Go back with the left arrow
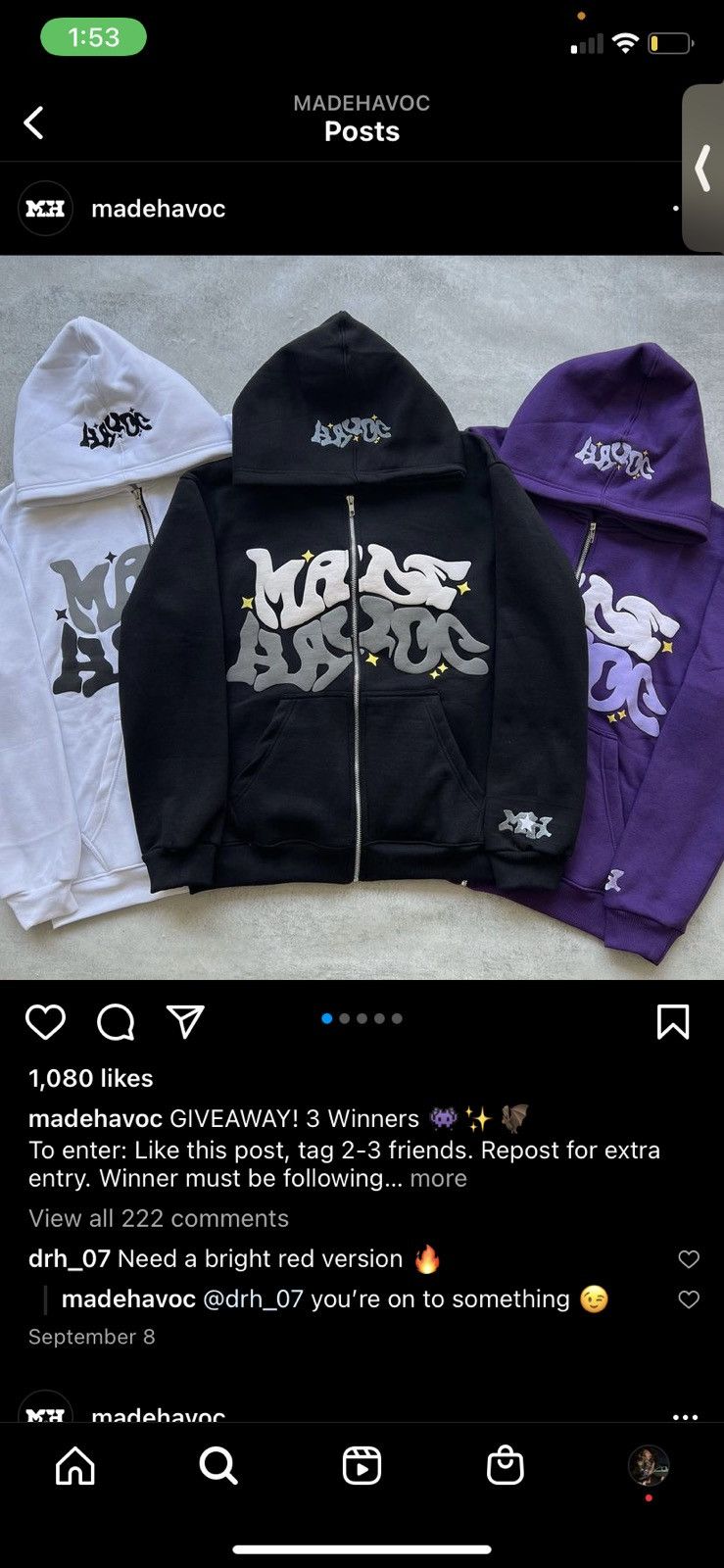This screenshot has width=724, height=1568. click(34, 122)
